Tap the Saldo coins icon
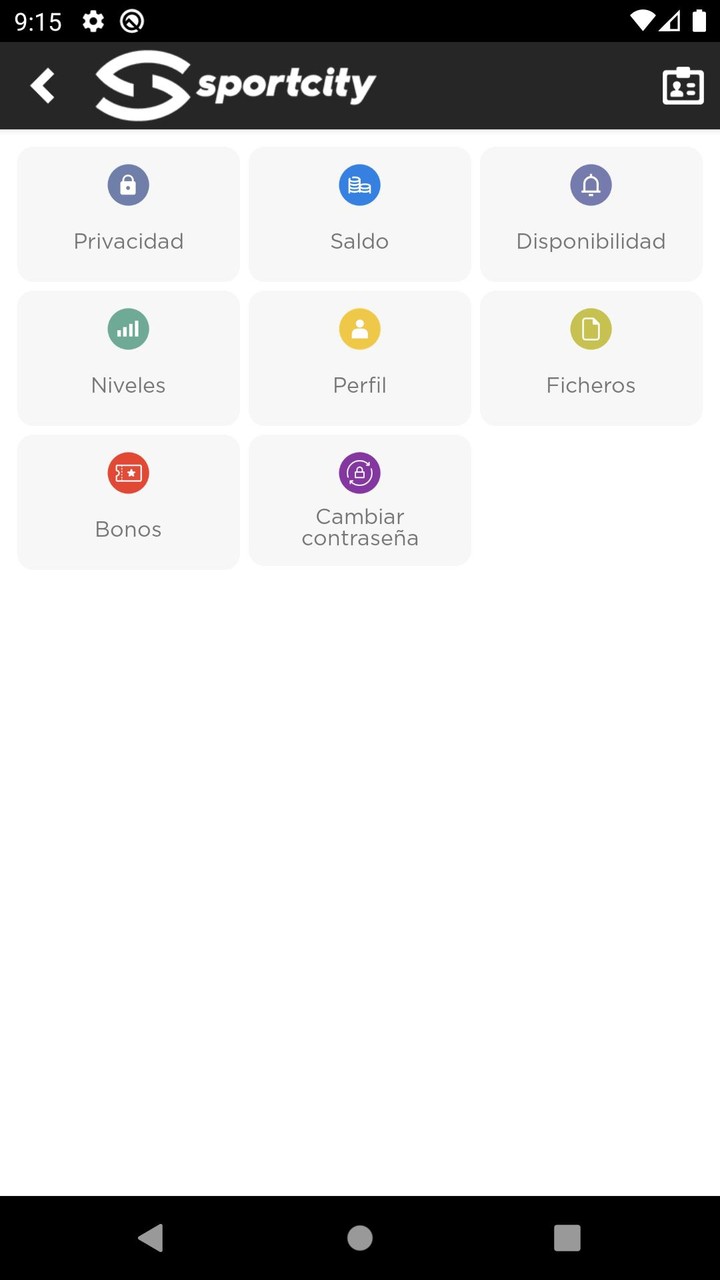 360,185
